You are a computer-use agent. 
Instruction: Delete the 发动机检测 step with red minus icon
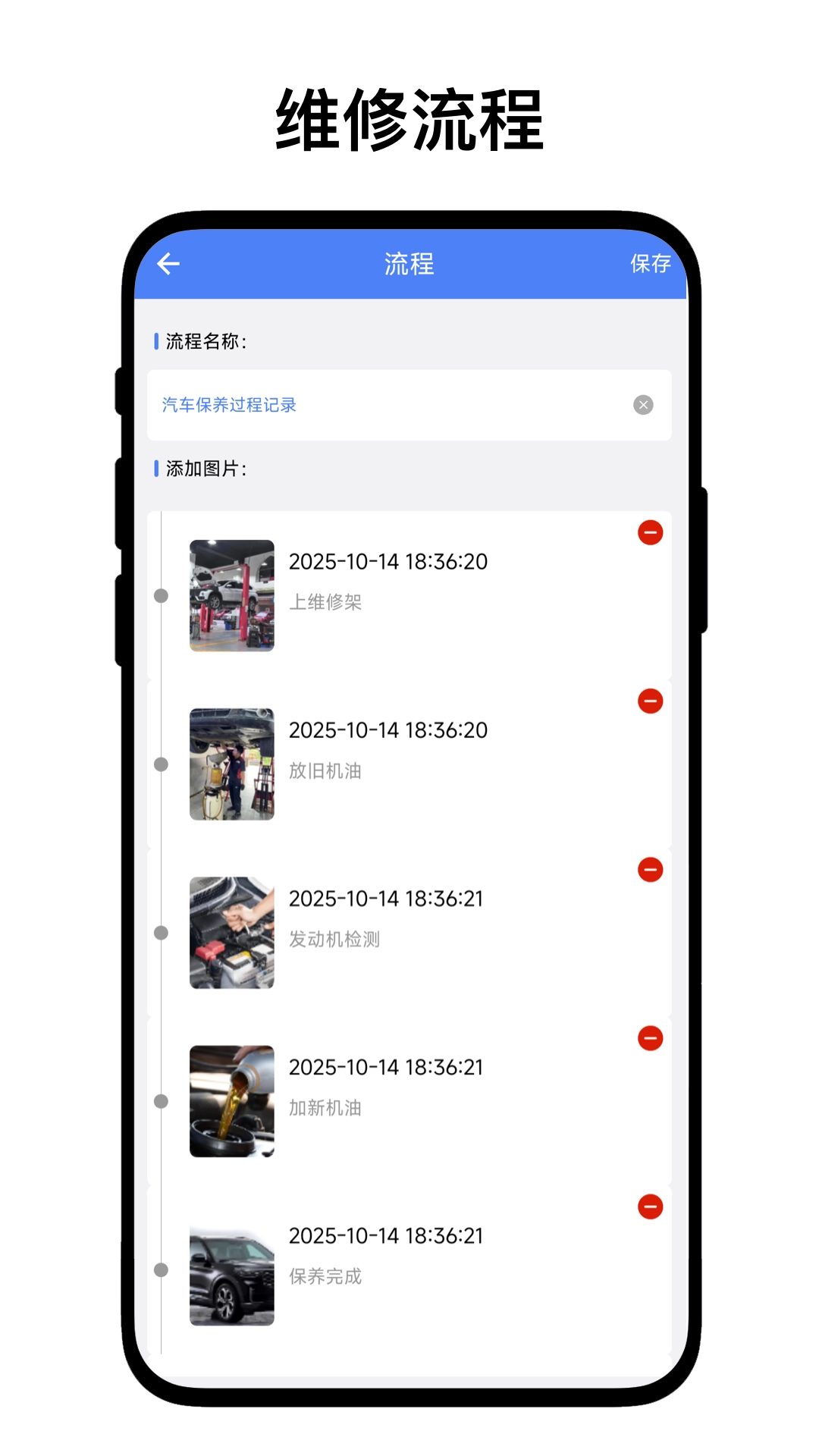[649, 869]
